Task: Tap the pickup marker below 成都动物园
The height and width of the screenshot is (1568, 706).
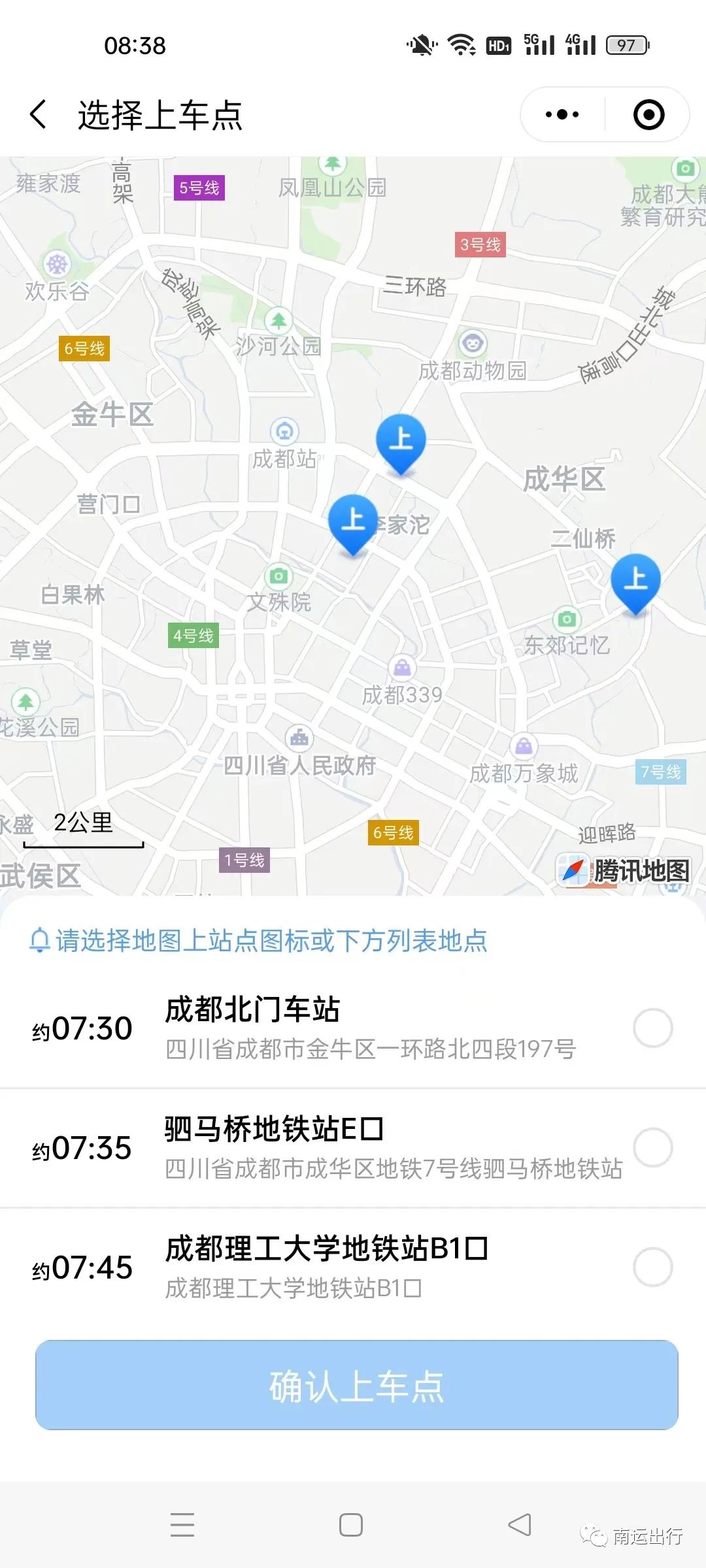Action: [x=401, y=440]
